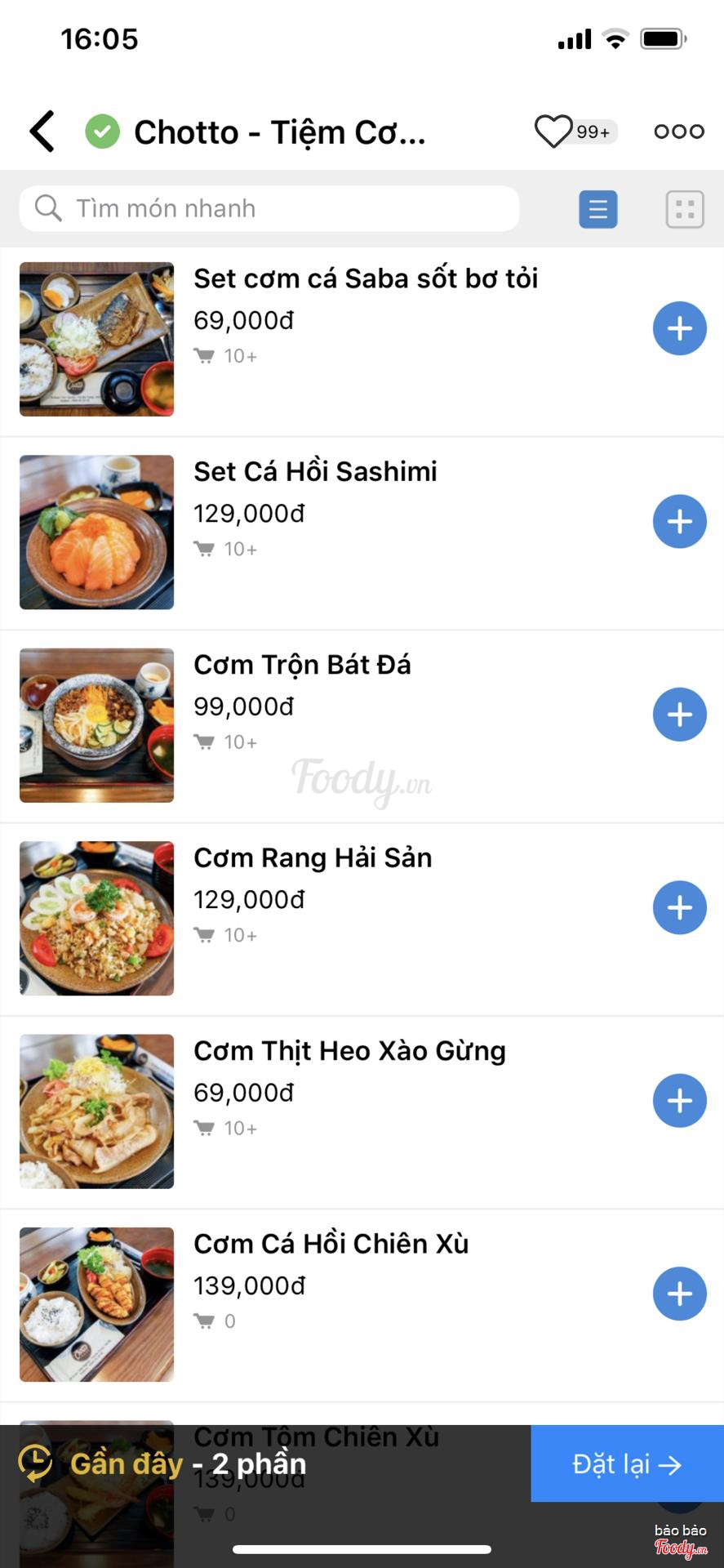Reorder with the 'Đặt lại' button

(627, 1463)
